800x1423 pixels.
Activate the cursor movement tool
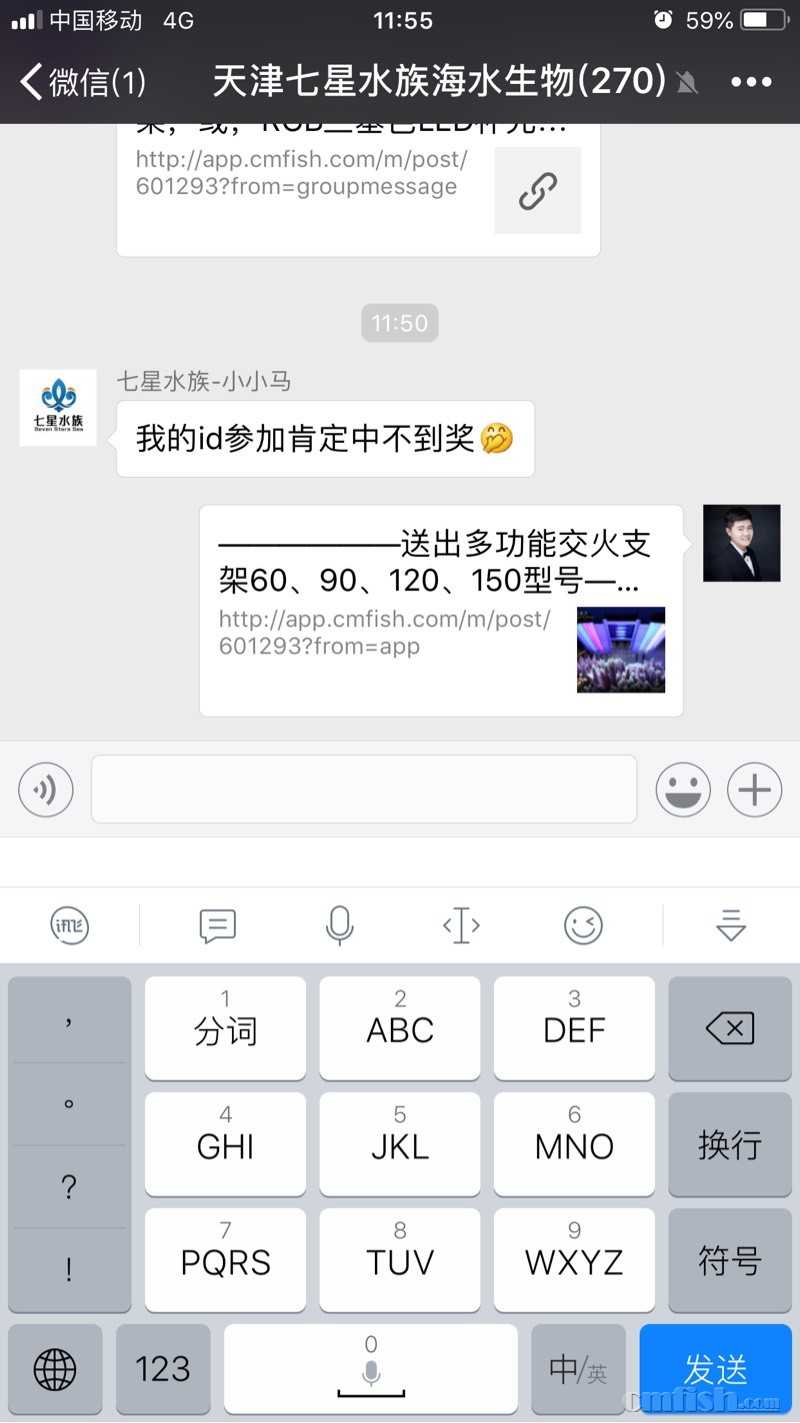click(x=461, y=926)
